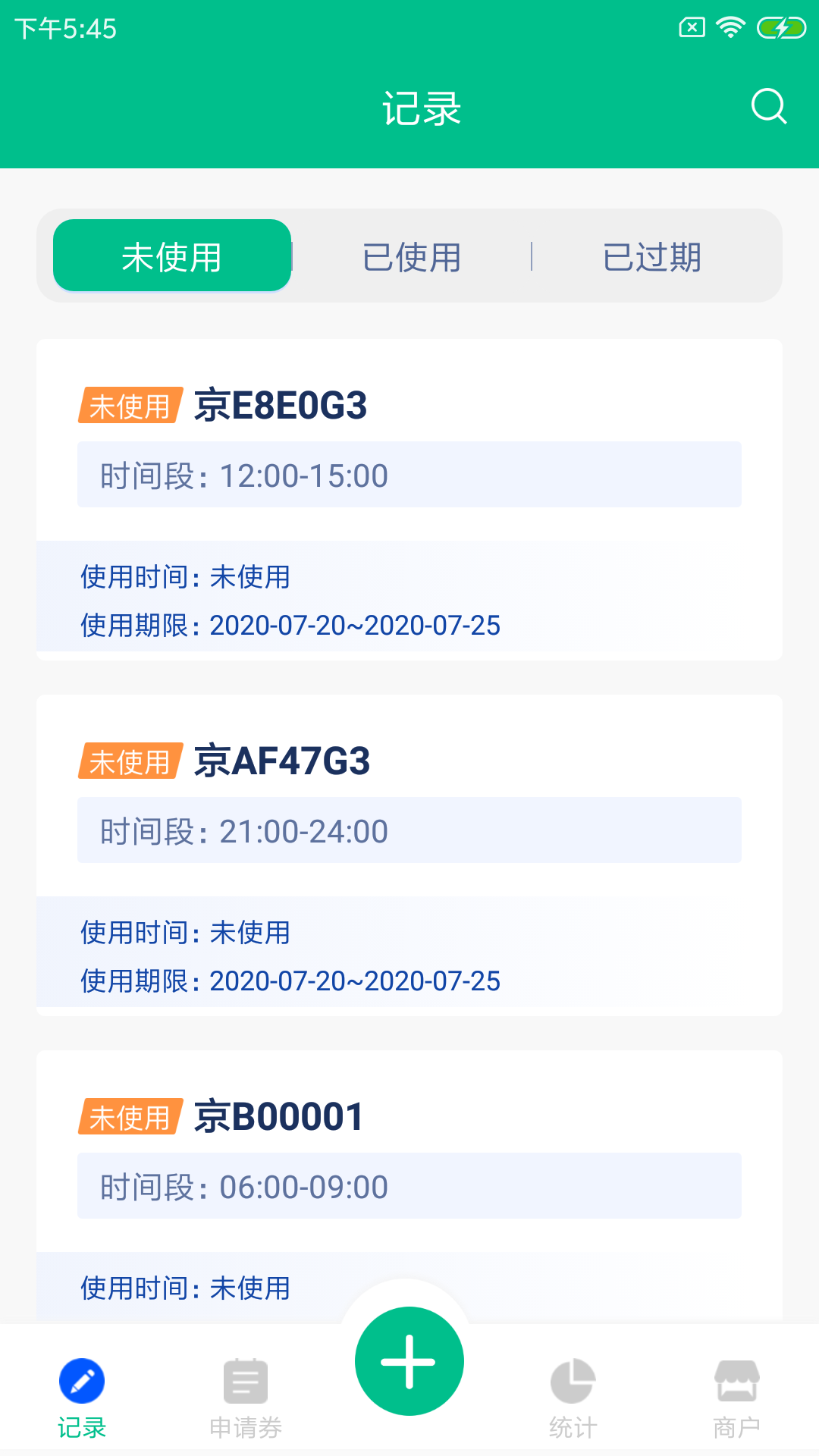This screenshot has width=819, height=1456.
Task: Open the 申请券 bottom tab
Action: [x=246, y=1399]
